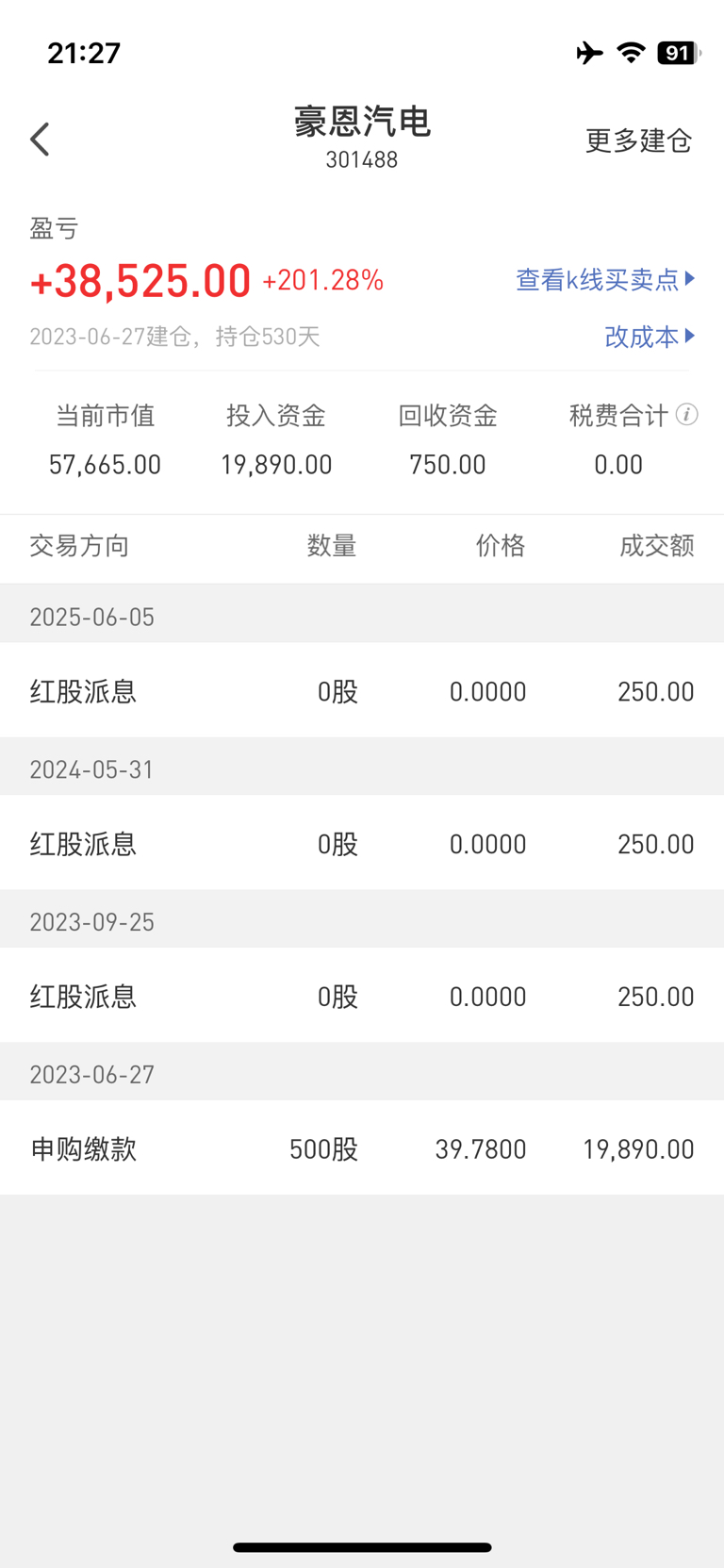
Task: Open 更多建仓 in the top bar
Action: (639, 140)
